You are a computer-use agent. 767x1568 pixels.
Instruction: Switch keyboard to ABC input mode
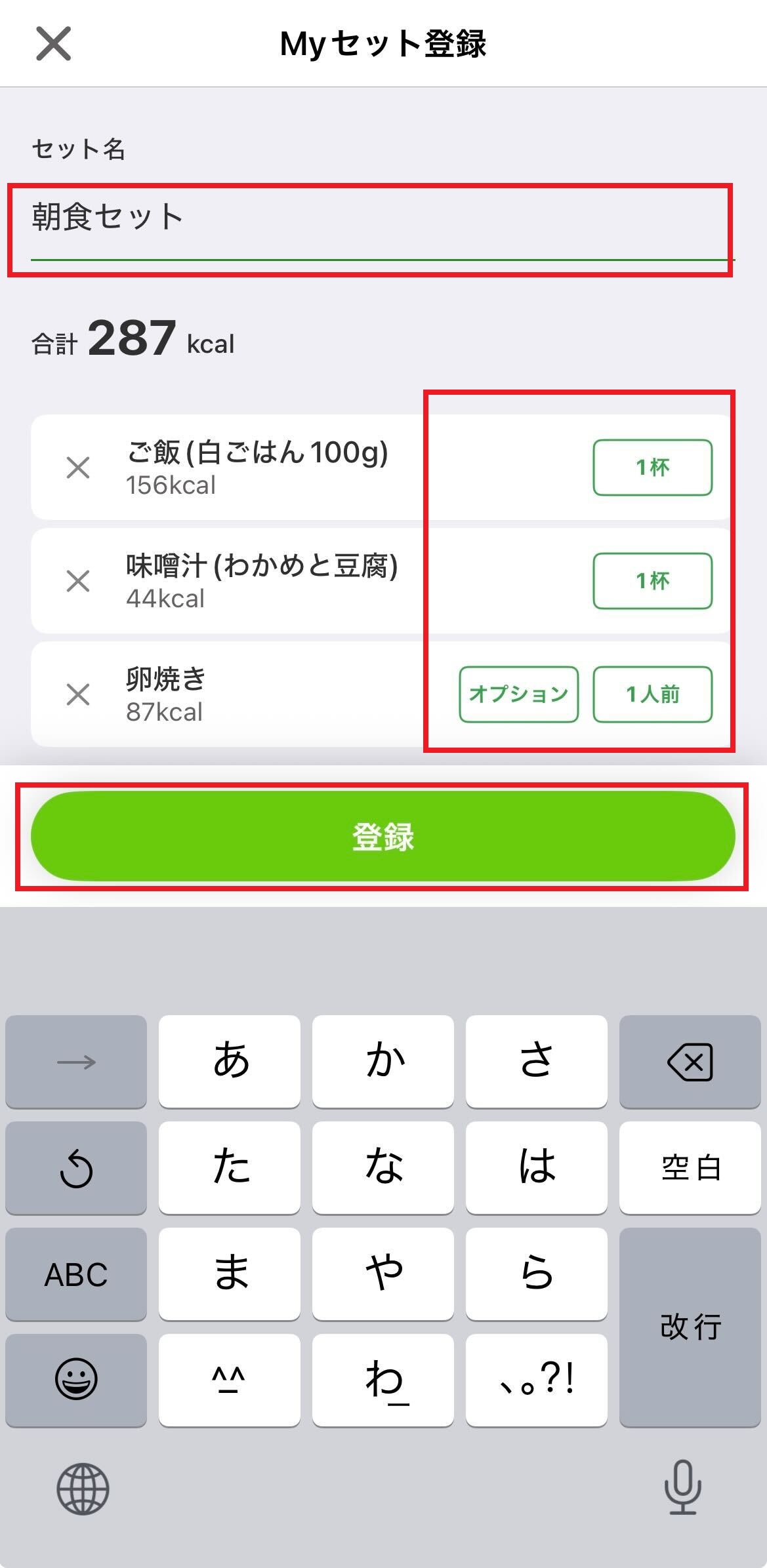(75, 1274)
